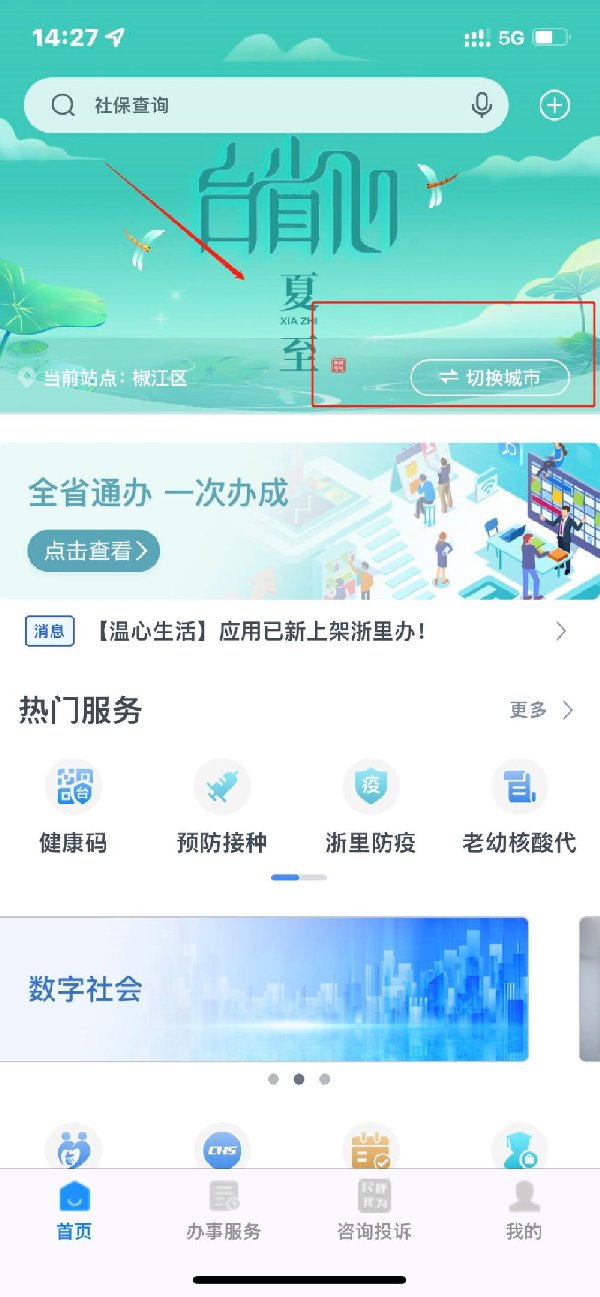The height and width of the screenshot is (1297, 600).
Task: Tap the 切换城市 button
Action: coord(490,377)
